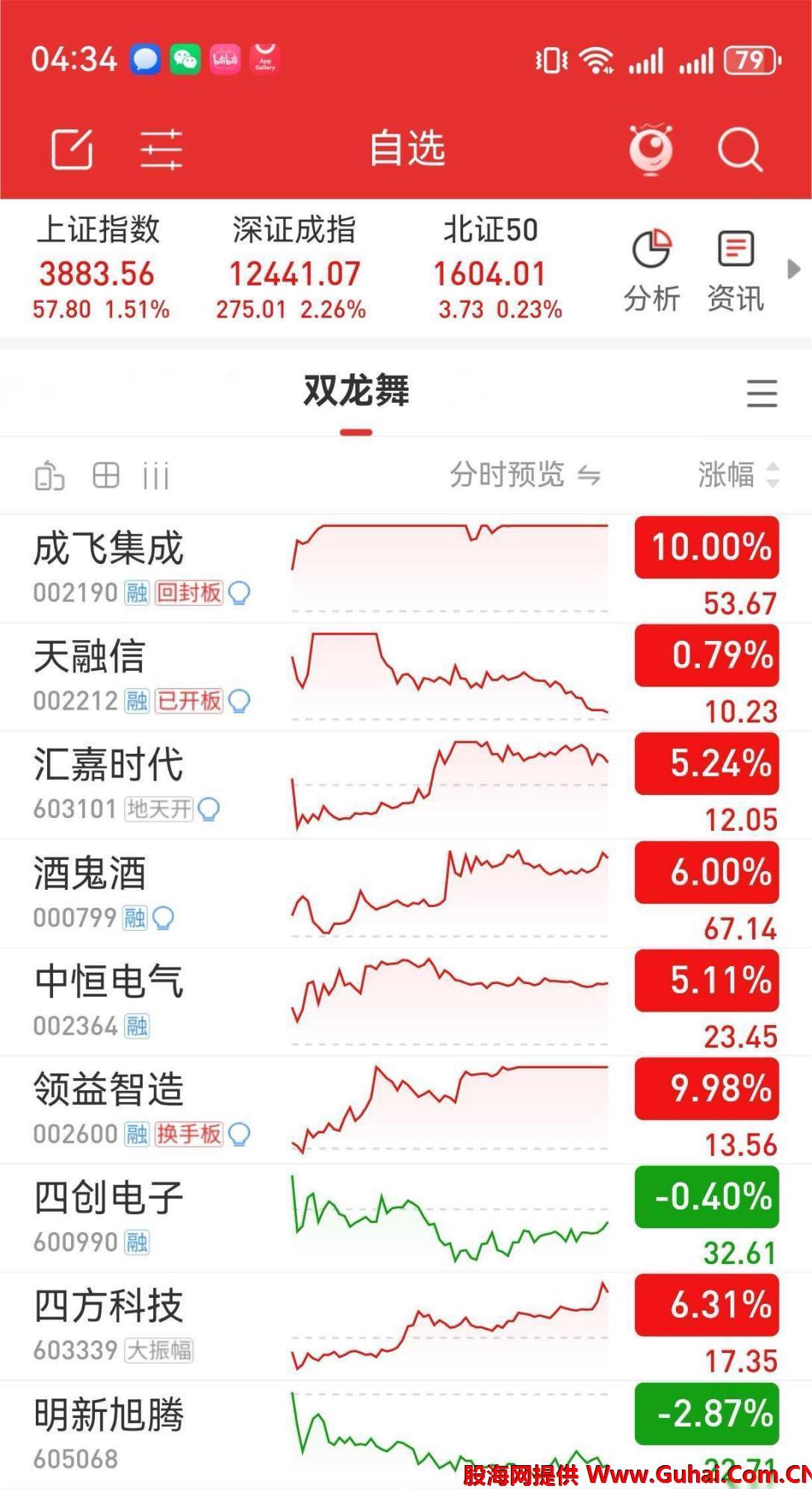The height and width of the screenshot is (1489, 812).
Task: Open the group list menu beside 双龙舞
Action: 762,393
